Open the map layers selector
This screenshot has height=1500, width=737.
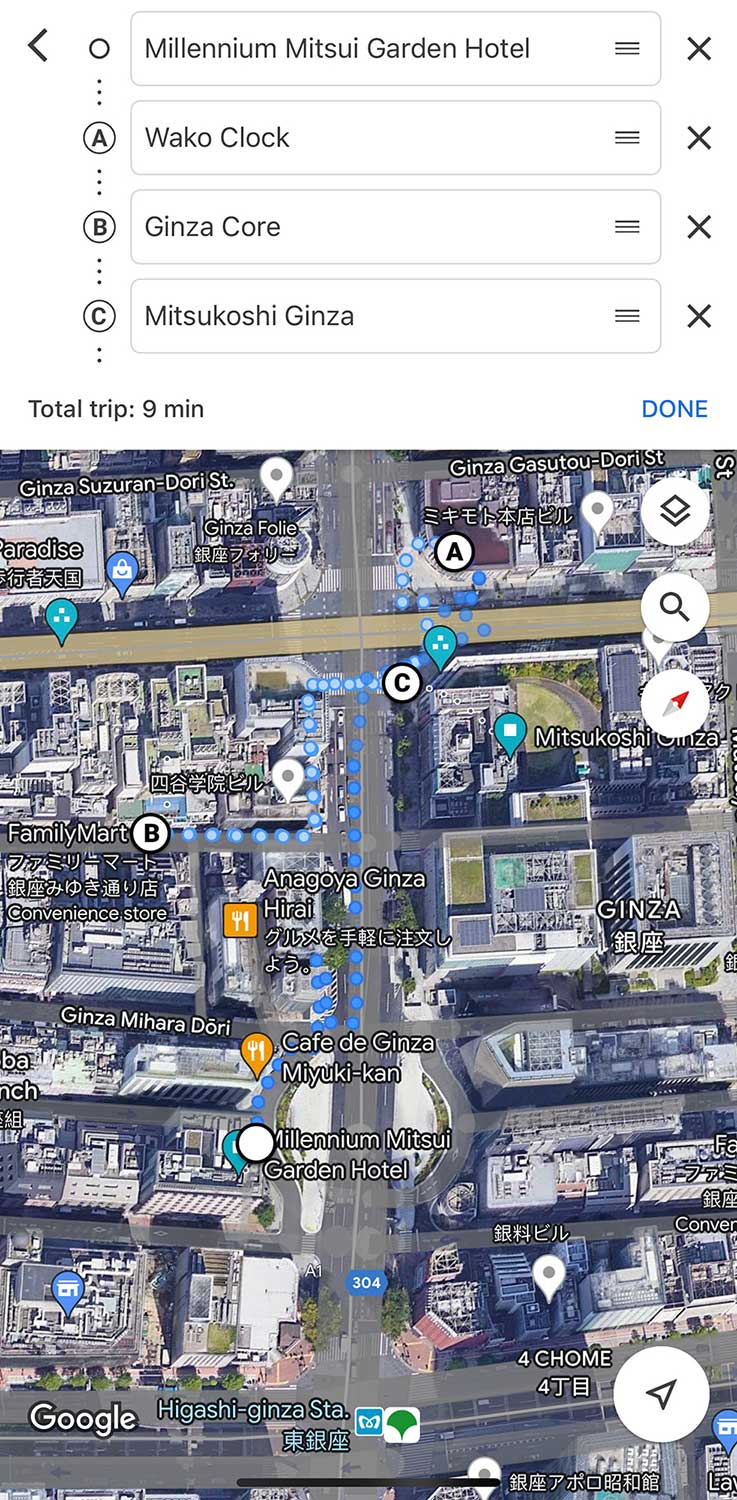coord(675,511)
